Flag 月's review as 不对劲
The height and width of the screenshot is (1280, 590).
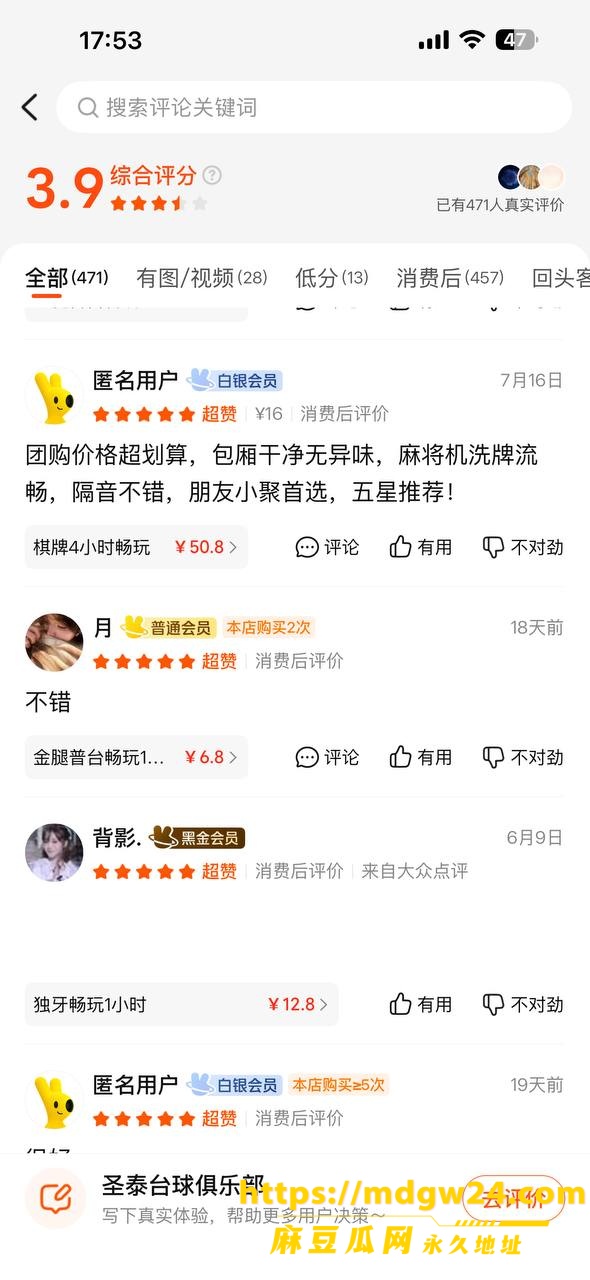tap(523, 757)
